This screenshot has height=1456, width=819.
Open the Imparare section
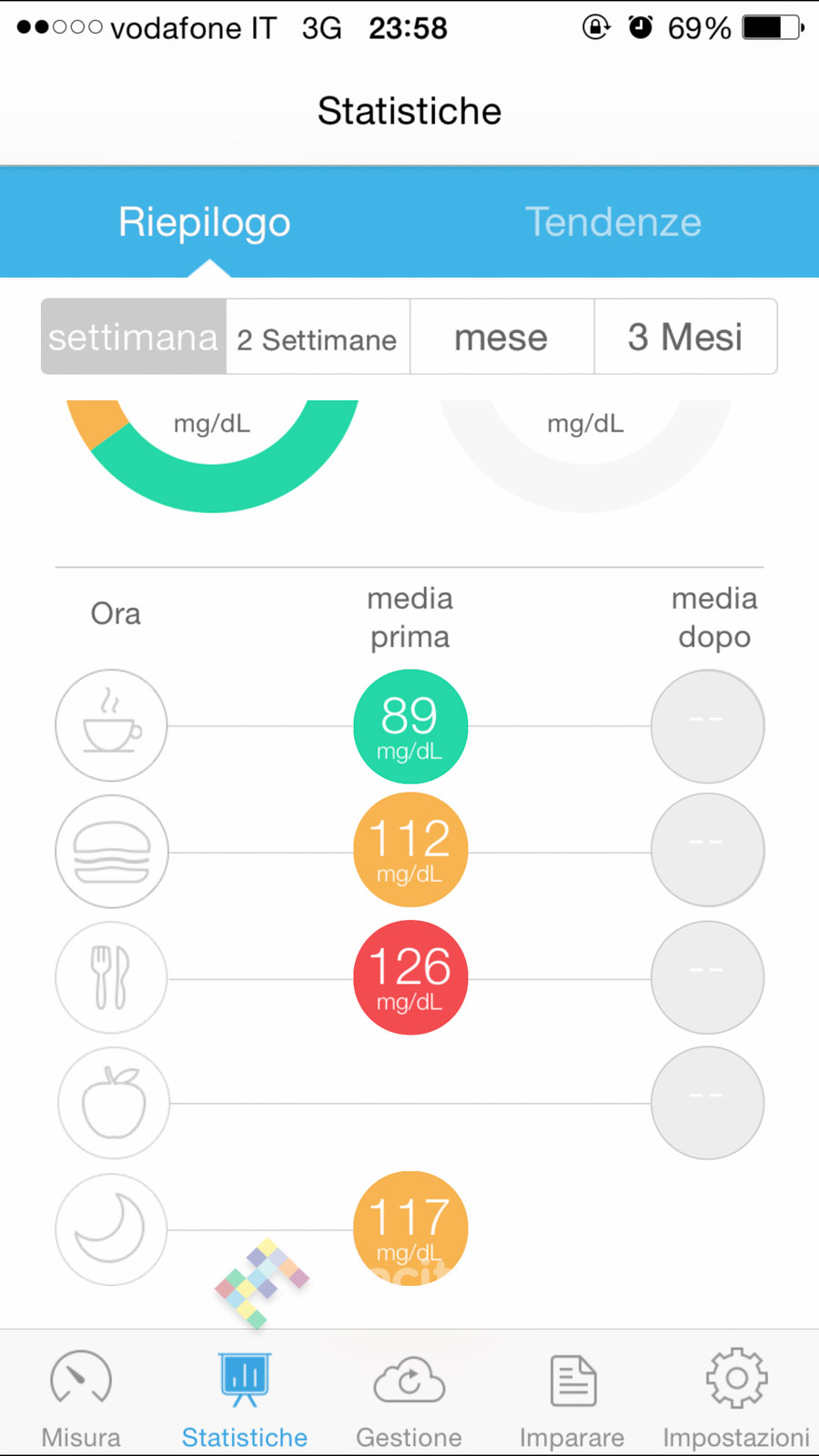(572, 1397)
